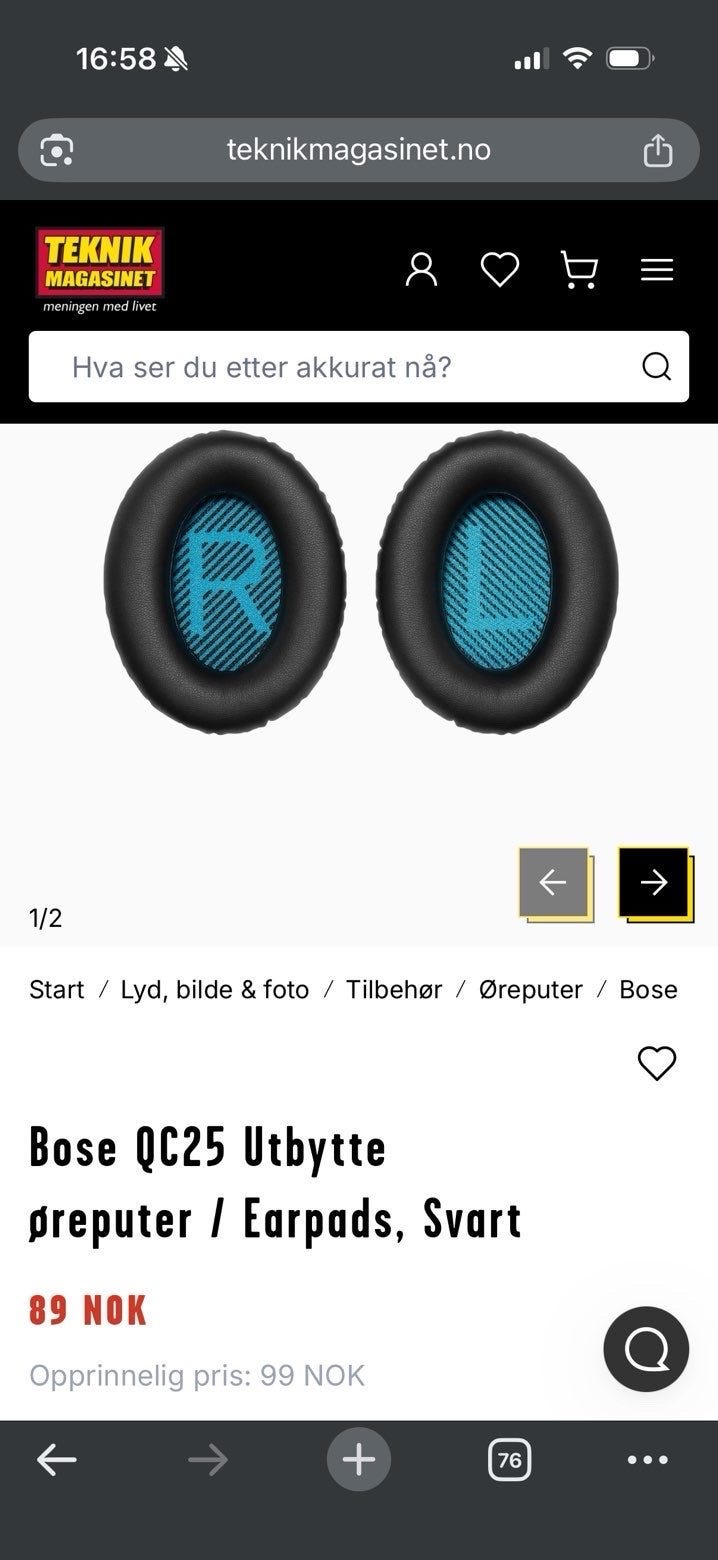
Task: Show the next product image
Action: pos(654,882)
